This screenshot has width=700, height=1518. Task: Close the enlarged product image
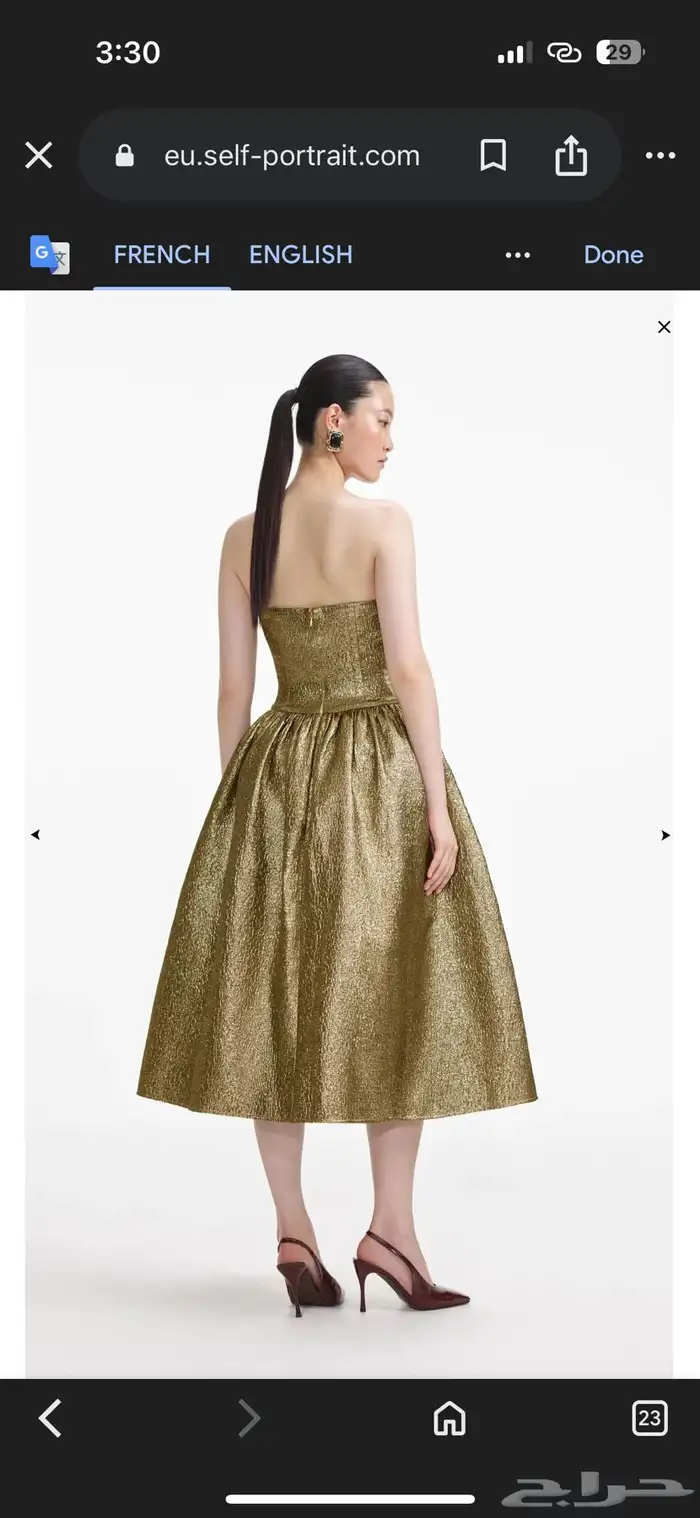click(664, 327)
